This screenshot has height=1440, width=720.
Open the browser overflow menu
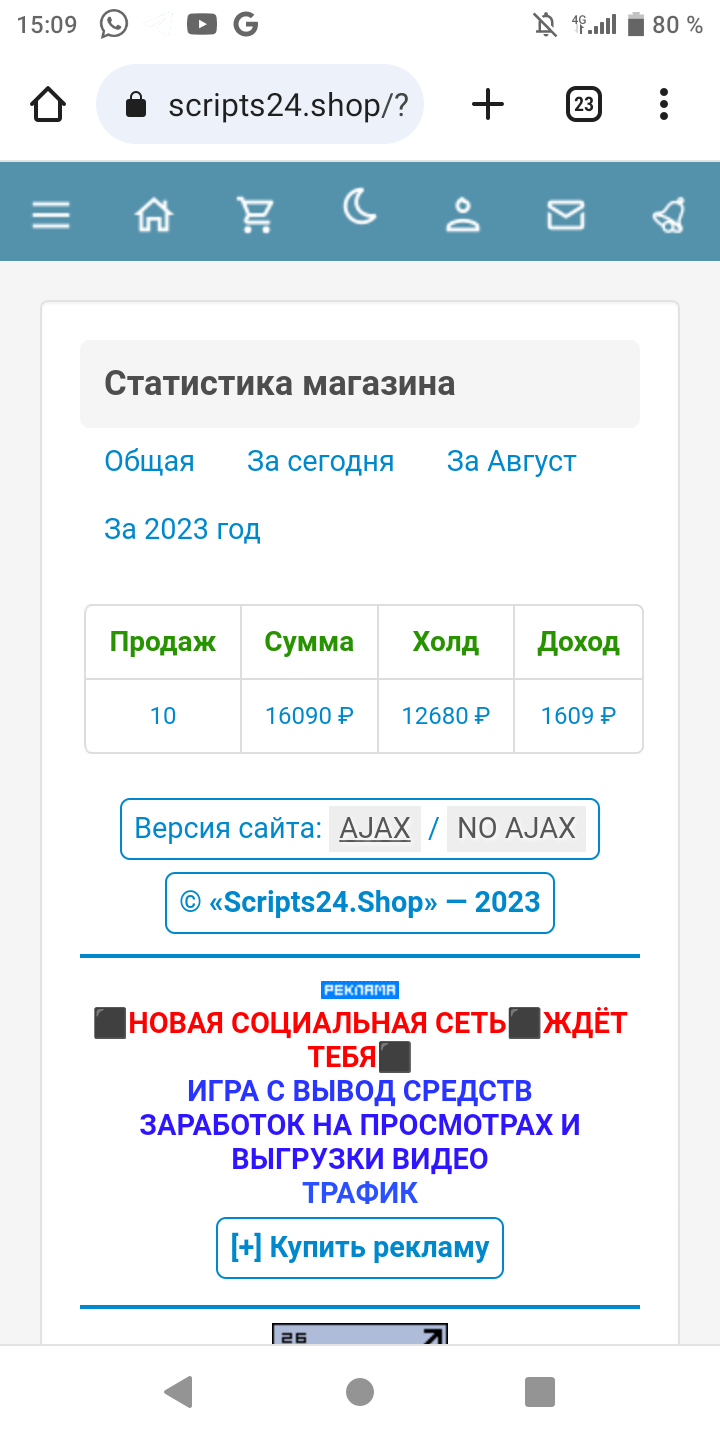(664, 104)
